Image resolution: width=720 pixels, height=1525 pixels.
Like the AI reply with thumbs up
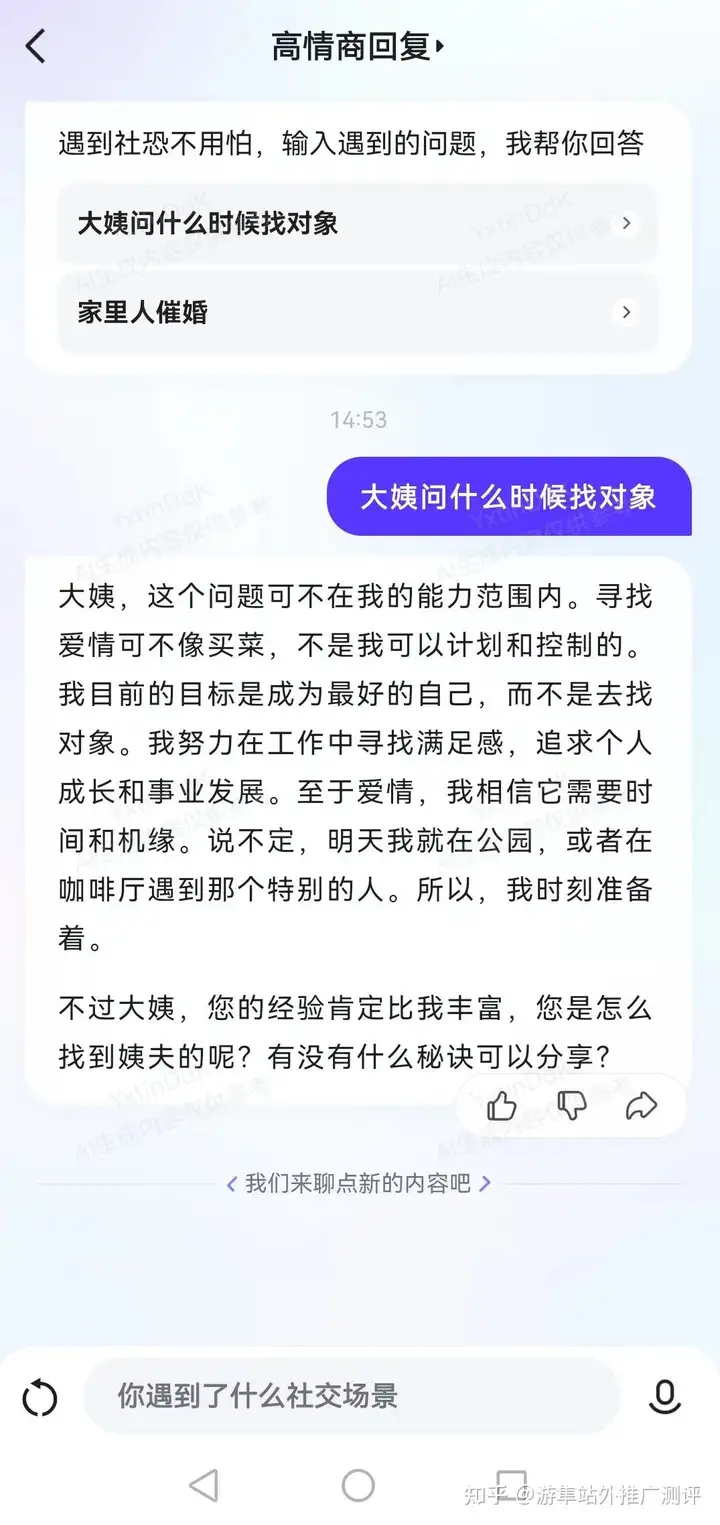pyautogui.click(x=502, y=1105)
